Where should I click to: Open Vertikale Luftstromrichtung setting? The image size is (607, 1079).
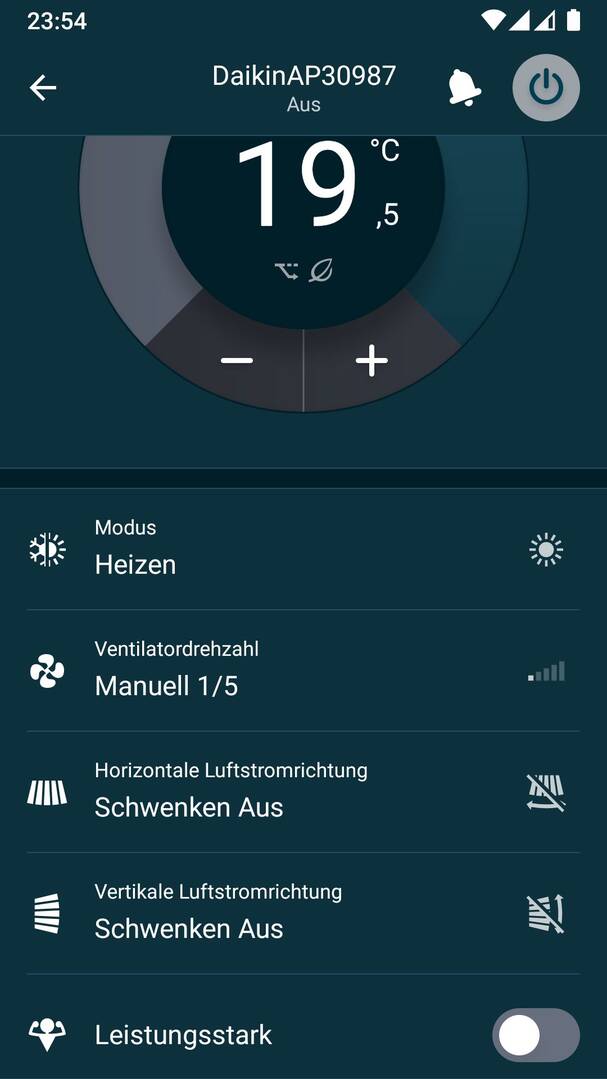304,913
